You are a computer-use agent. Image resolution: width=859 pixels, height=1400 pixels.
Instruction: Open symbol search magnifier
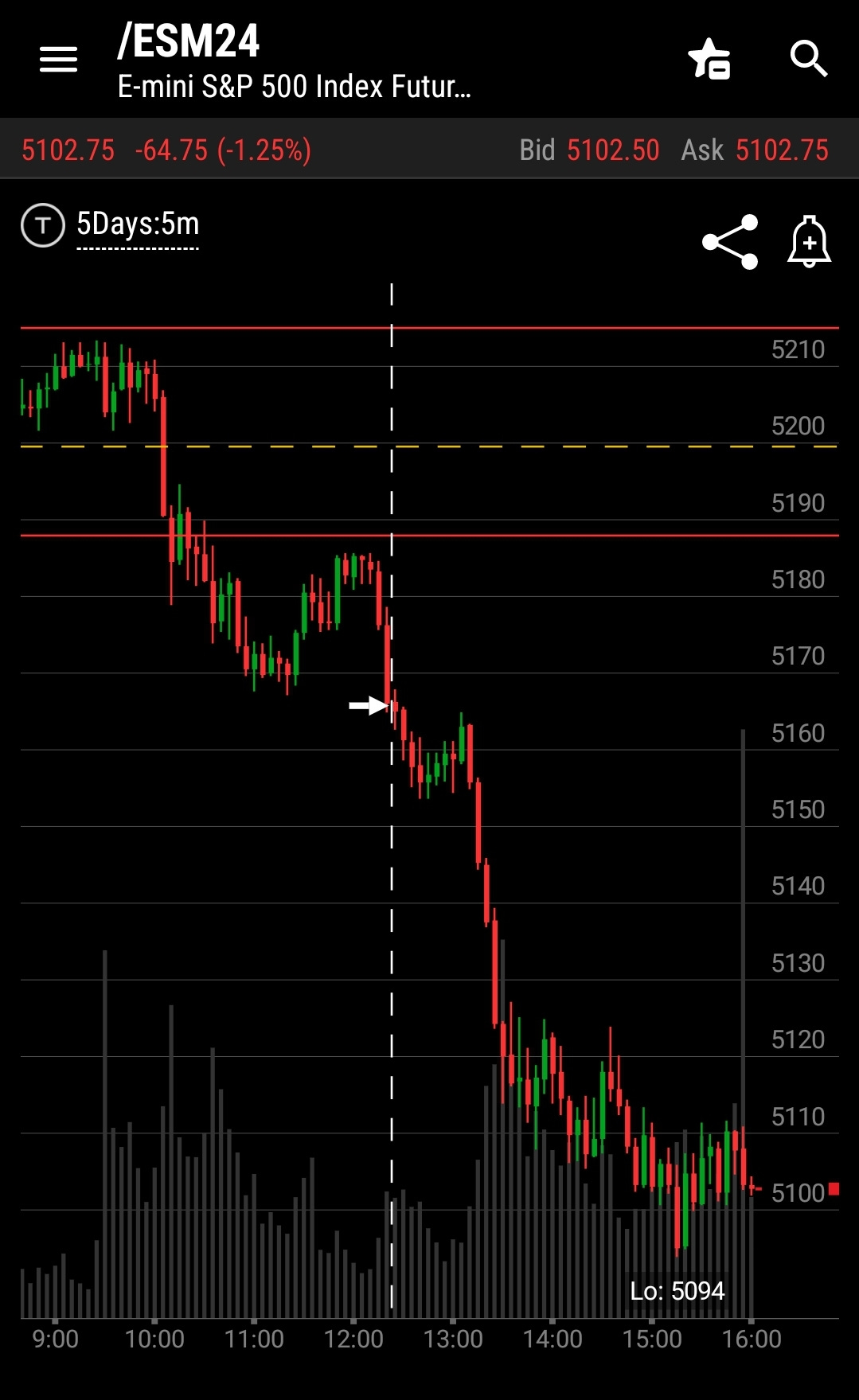(x=809, y=59)
